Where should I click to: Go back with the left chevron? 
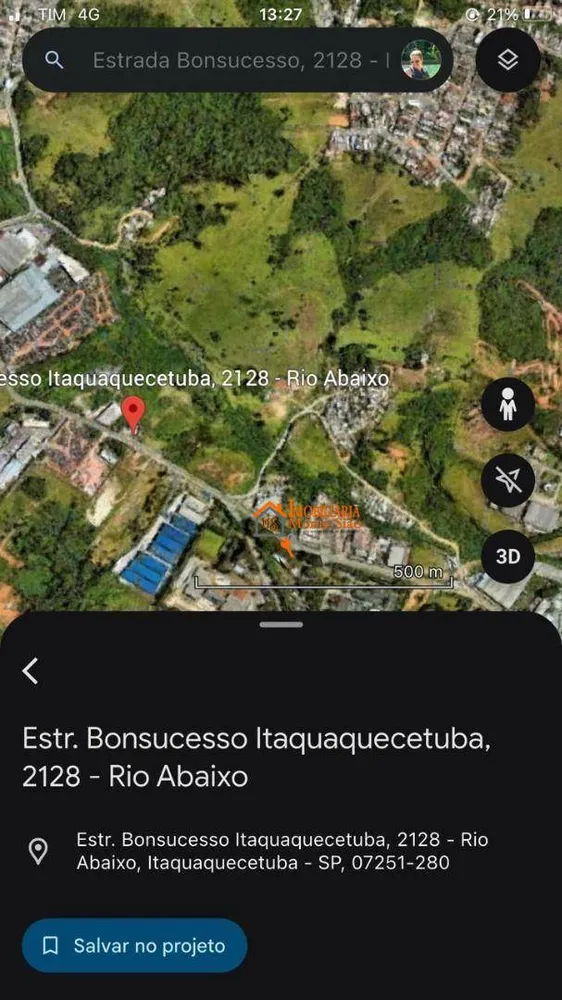click(31, 671)
